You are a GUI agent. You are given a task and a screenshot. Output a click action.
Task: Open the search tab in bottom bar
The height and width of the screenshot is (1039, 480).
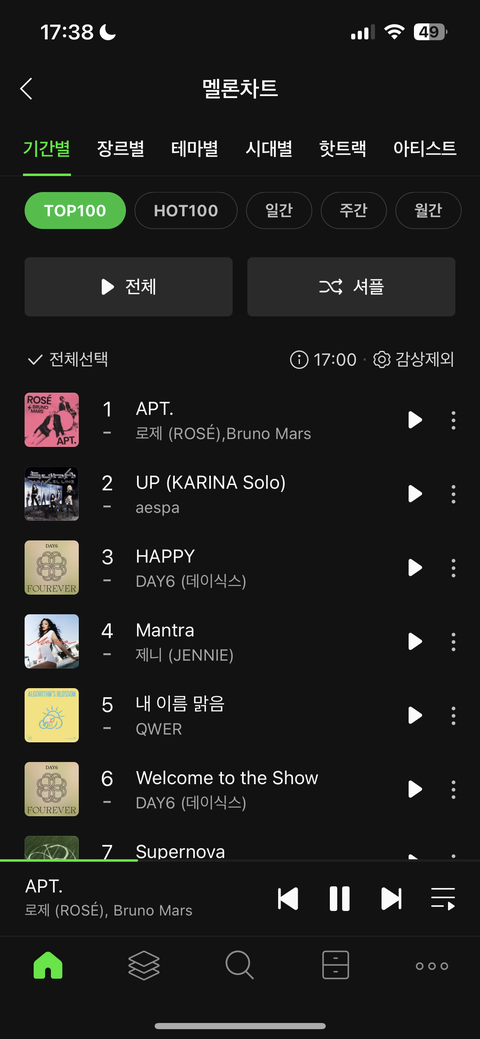click(x=240, y=965)
